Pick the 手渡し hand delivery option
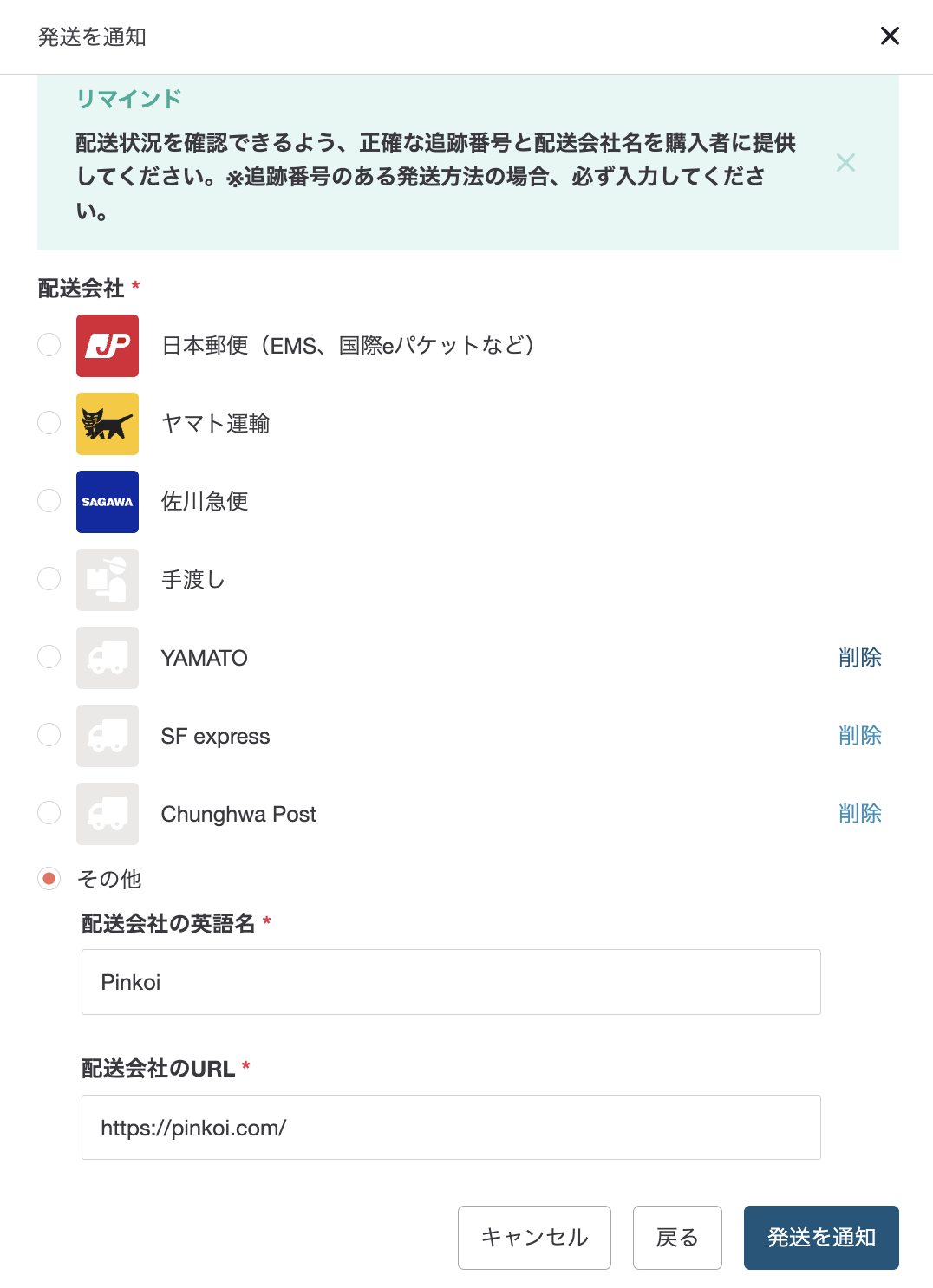933x1288 pixels. (x=49, y=579)
